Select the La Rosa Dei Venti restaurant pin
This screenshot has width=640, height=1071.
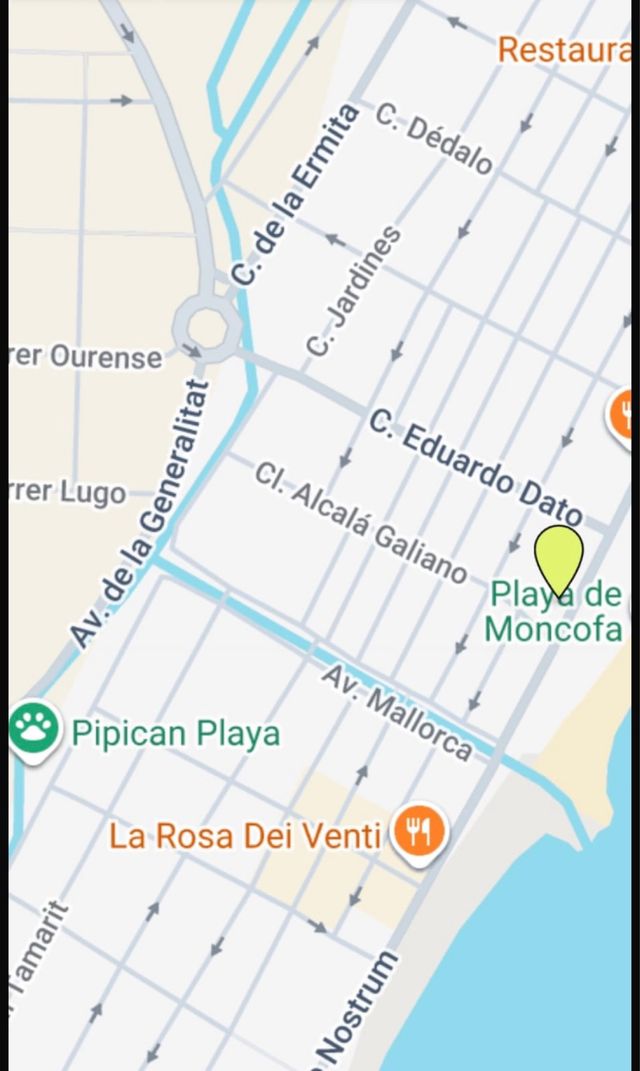pos(420,831)
